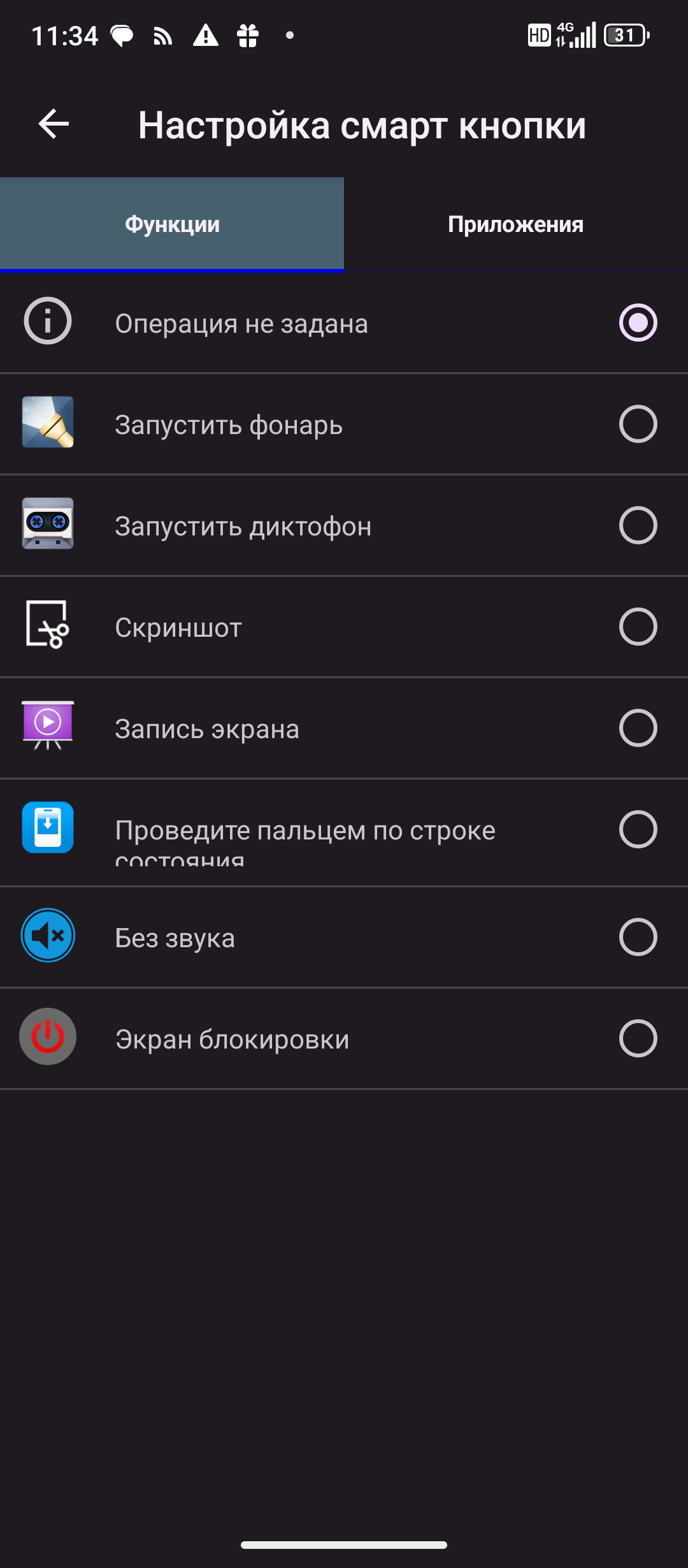688x1568 pixels.
Task: Select Операция не задана option
Action: [x=638, y=323]
